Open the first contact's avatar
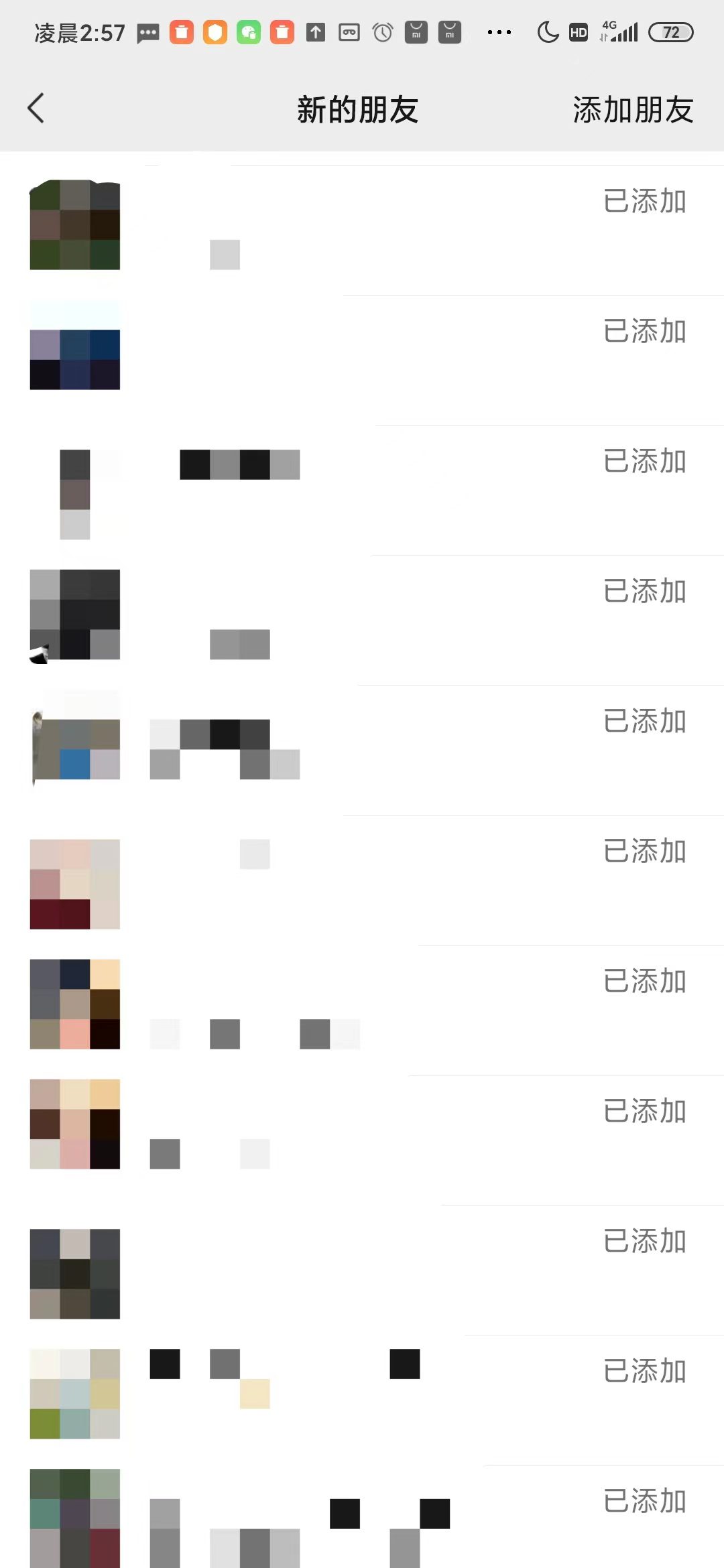Image resolution: width=724 pixels, height=1568 pixels. coord(74,224)
